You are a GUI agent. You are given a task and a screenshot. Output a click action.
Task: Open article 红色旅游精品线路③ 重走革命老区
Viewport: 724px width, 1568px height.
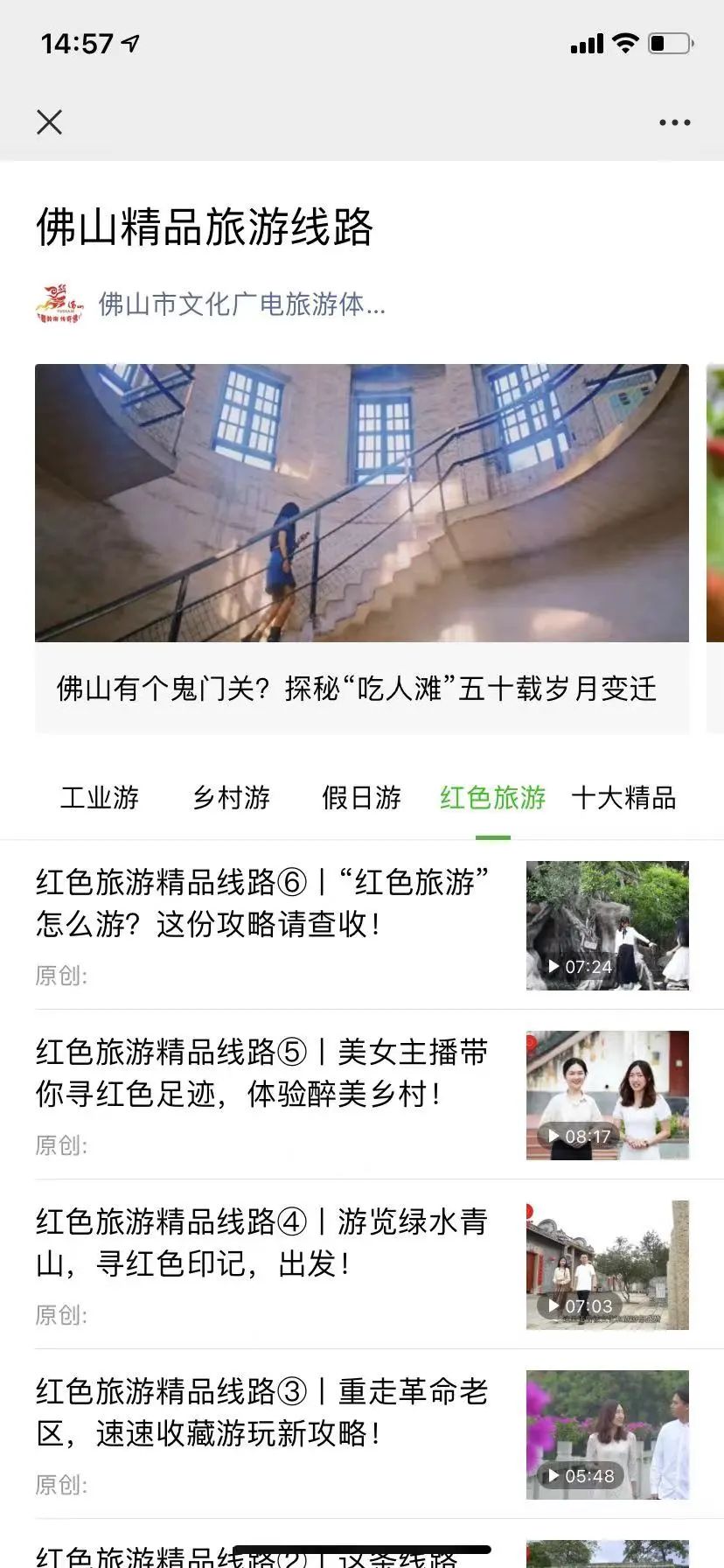(x=262, y=1412)
